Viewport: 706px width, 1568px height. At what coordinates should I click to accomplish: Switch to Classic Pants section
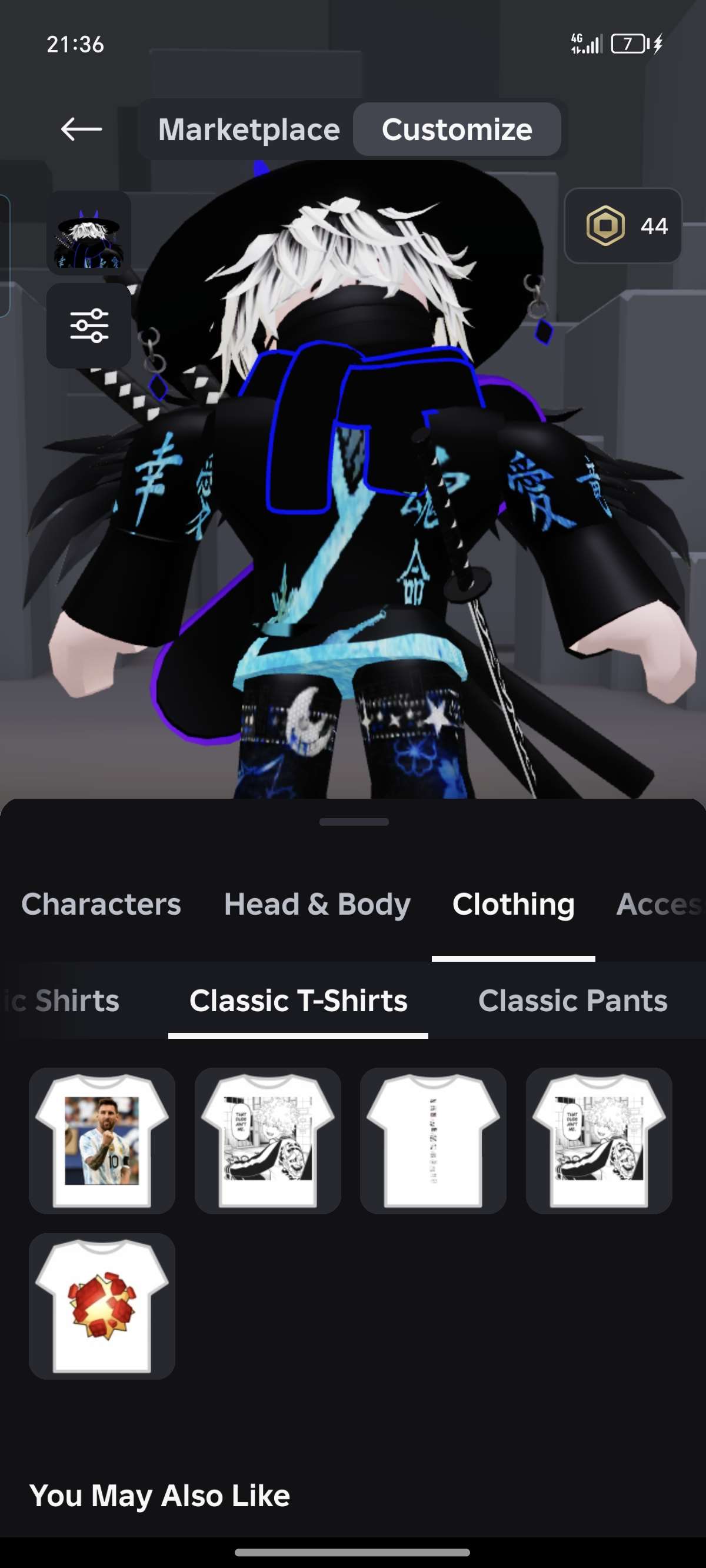point(572,1000)
